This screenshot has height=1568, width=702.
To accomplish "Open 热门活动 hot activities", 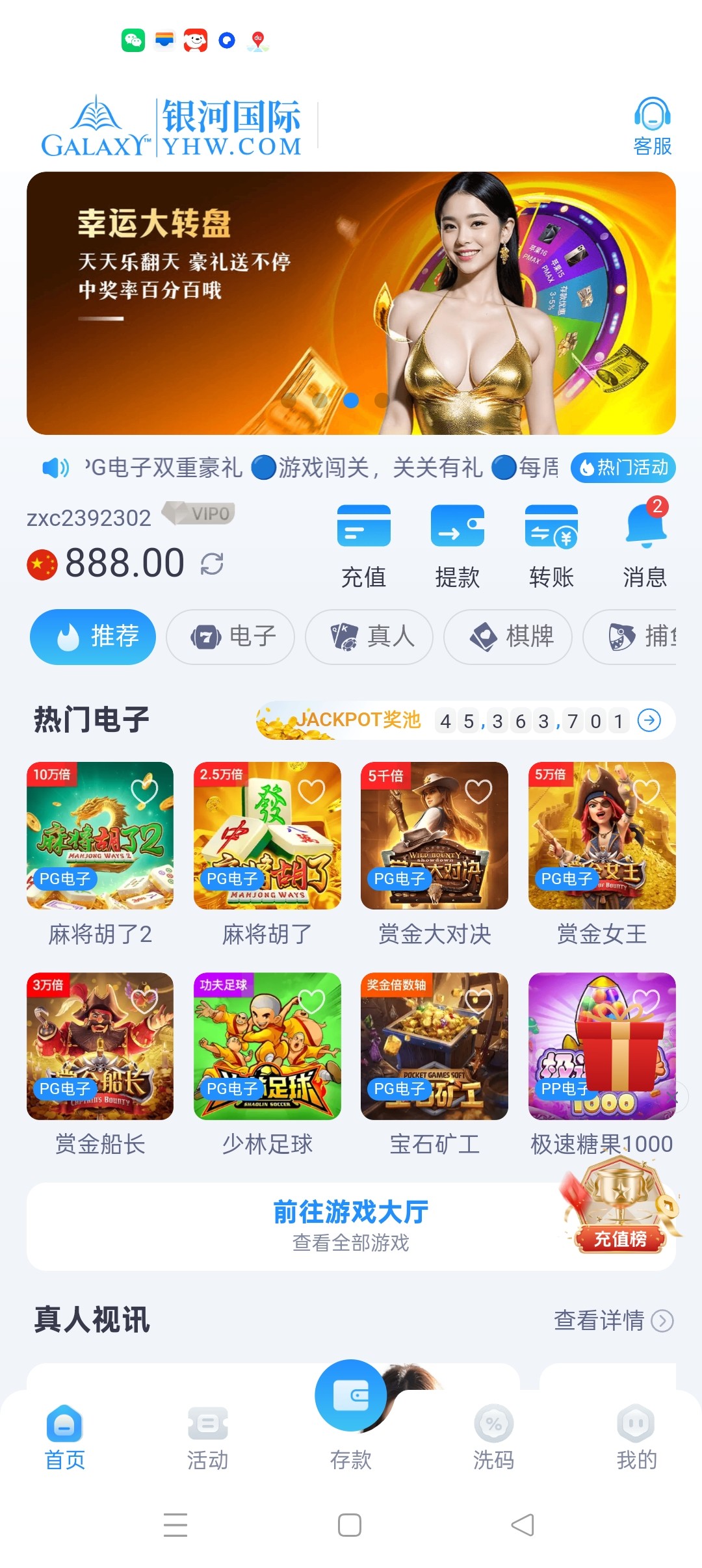I will [x=623, y=467].
